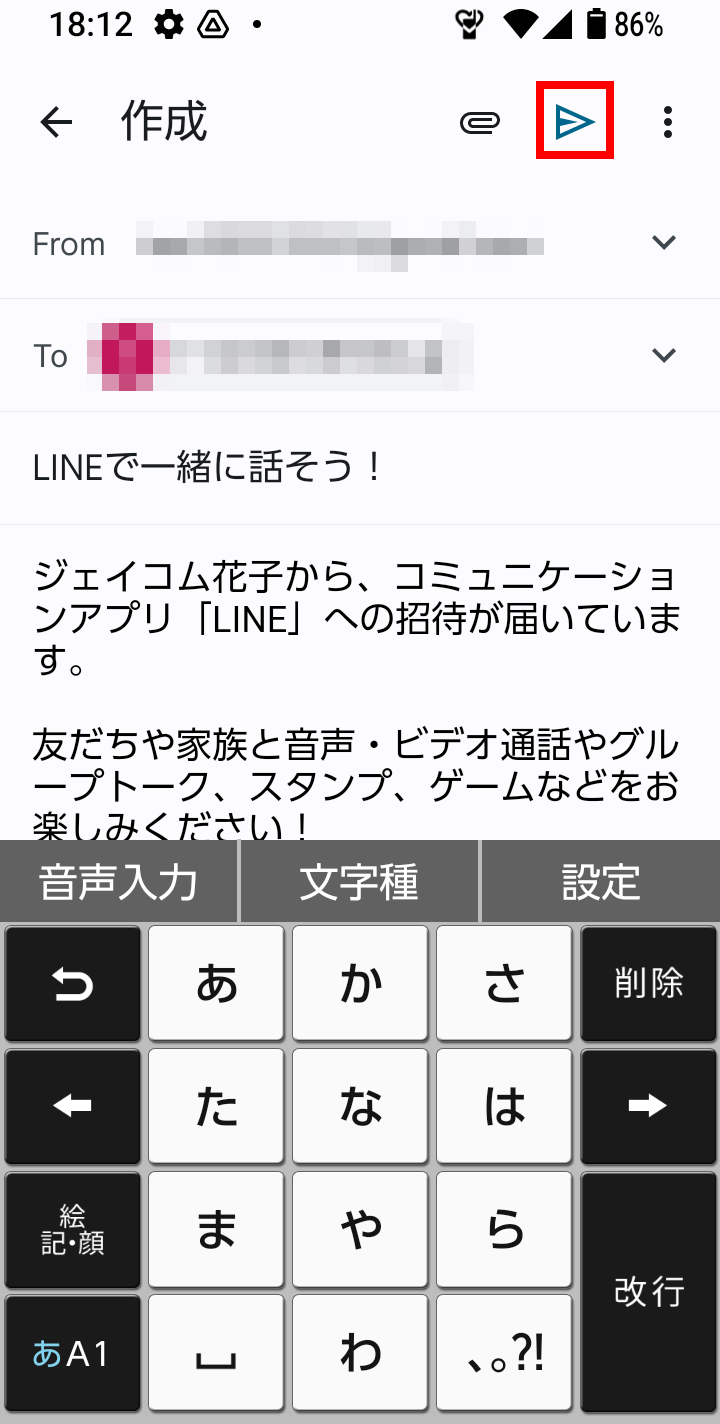Expand the To recipients chevron
This screenshot has height=1424, width=720.
coord(663,356)
